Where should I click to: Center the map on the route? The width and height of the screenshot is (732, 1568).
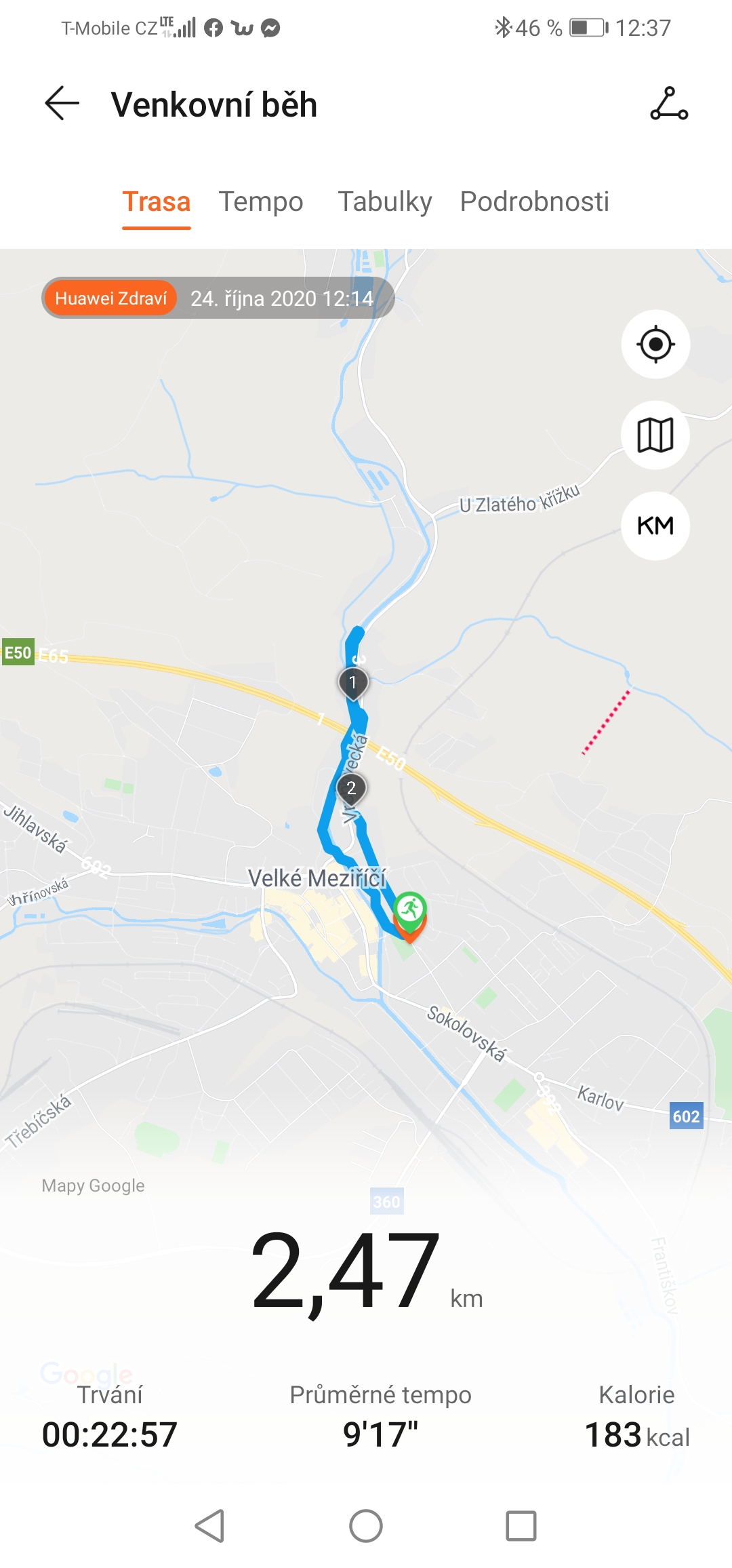pos(655,345)
